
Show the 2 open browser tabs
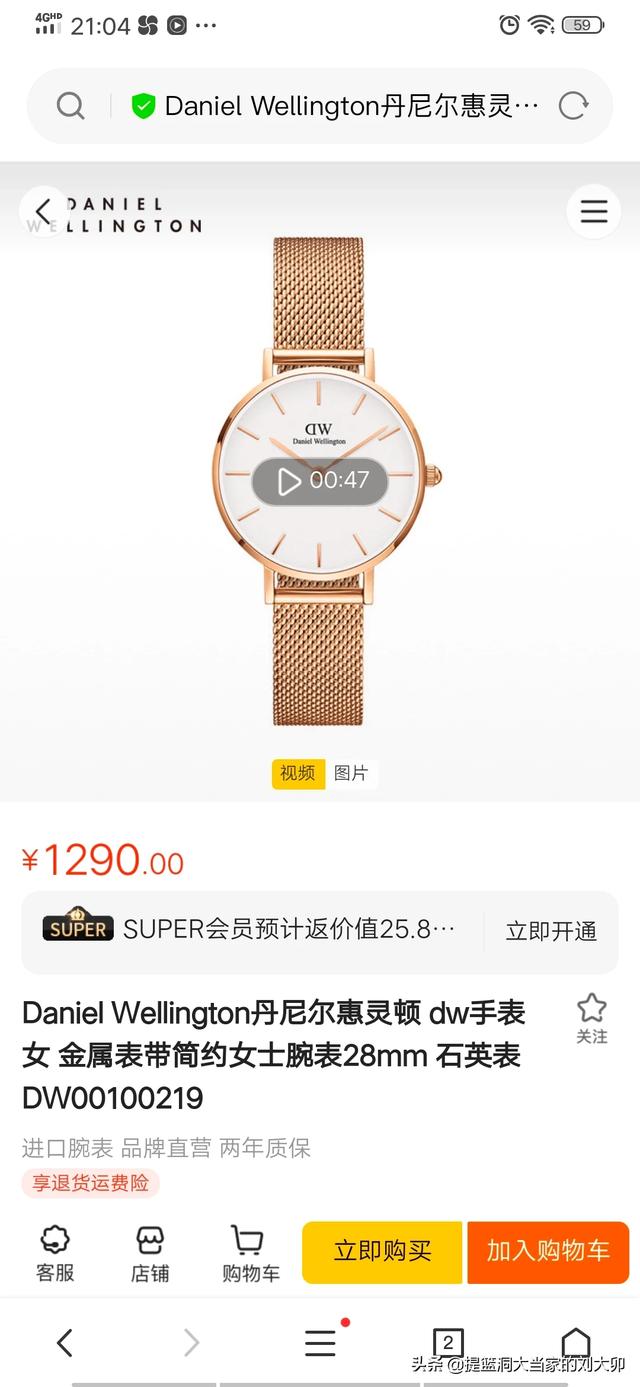point(447,1342)
